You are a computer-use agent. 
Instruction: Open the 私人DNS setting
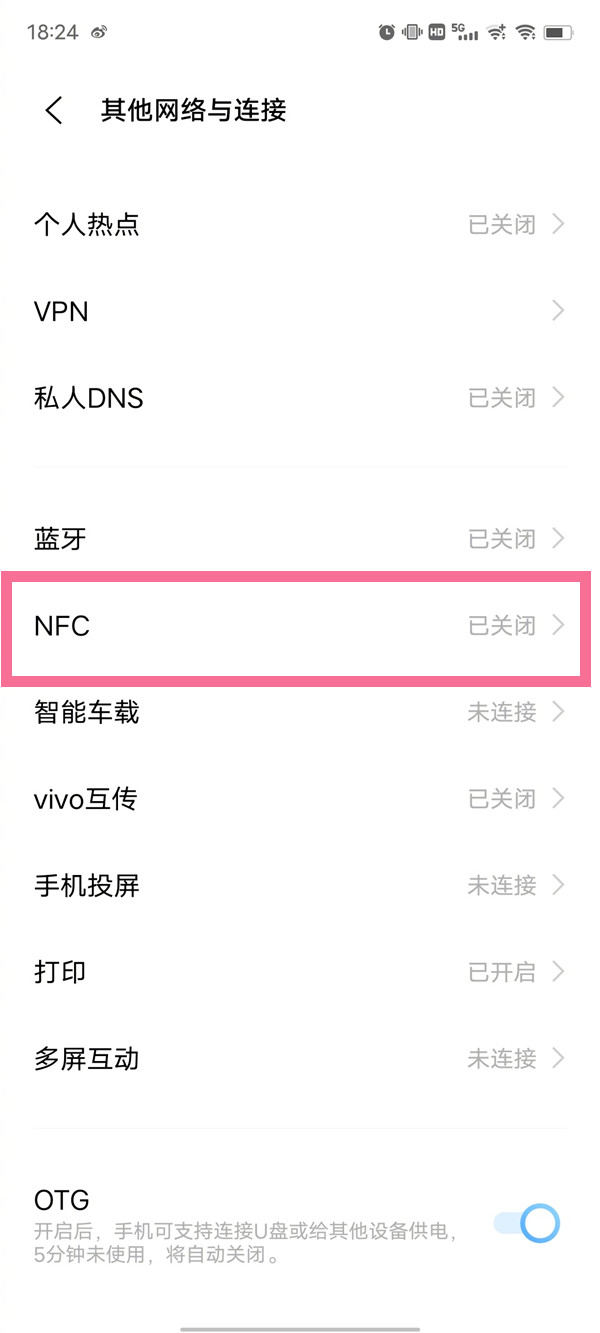point(300,398)
